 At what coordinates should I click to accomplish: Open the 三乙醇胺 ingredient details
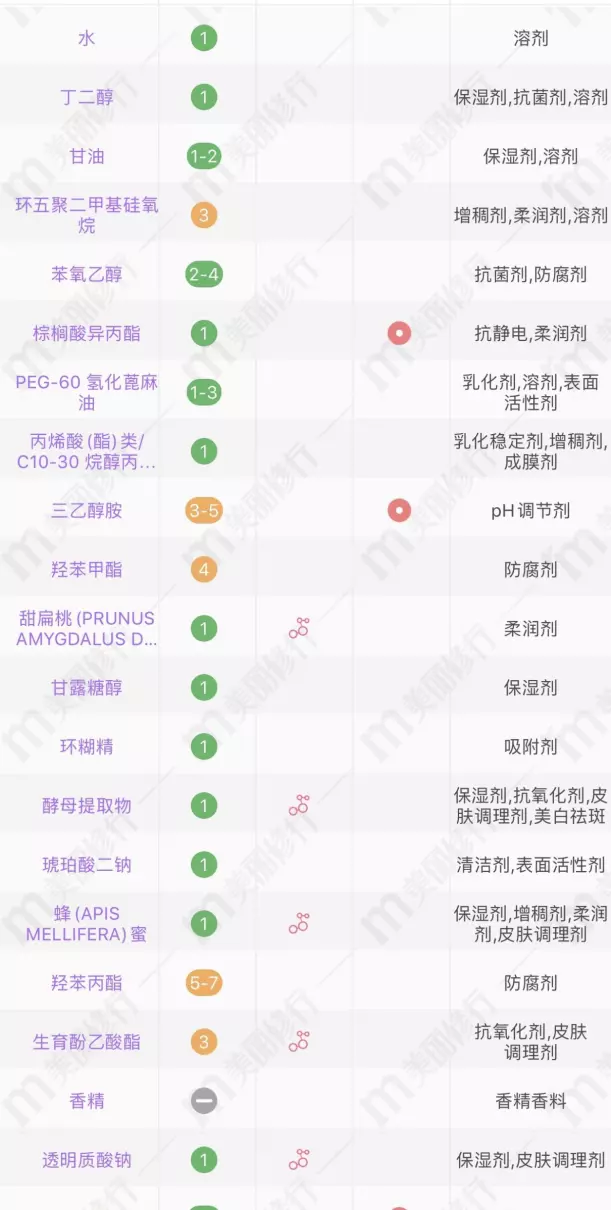point(87,510)
